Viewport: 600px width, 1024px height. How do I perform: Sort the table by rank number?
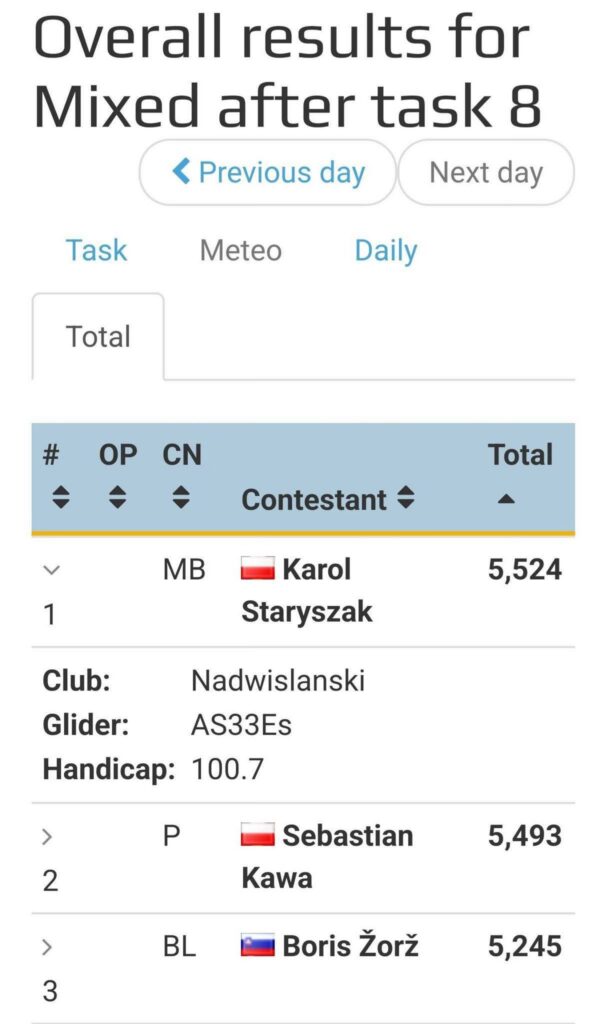pos(60,497)
